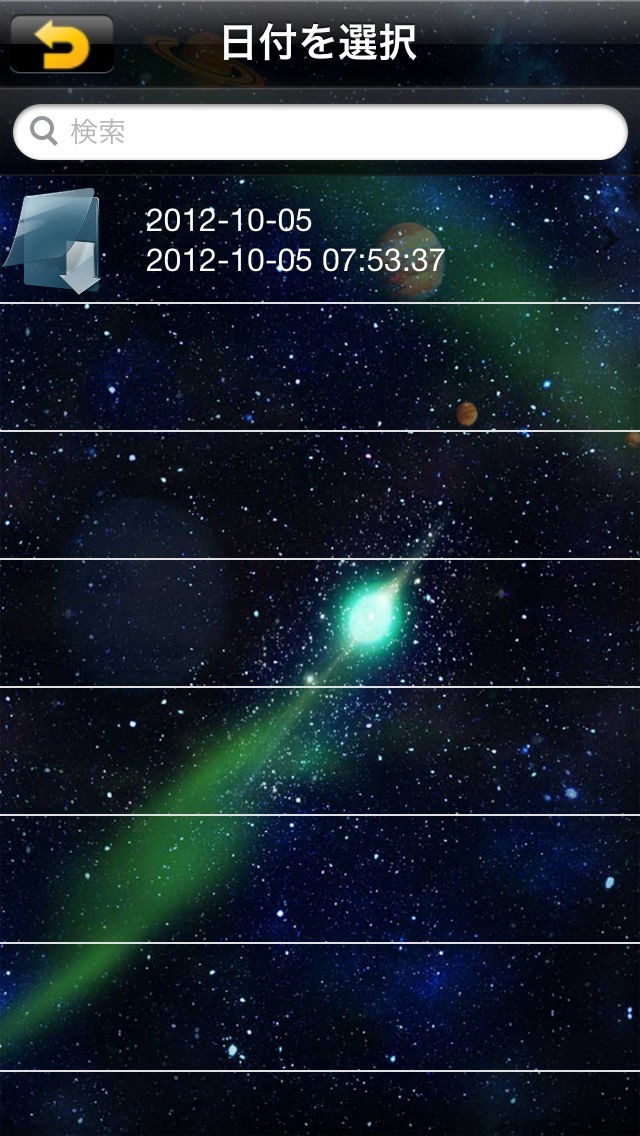This screenshot has width=640, height=1136.
Task: Open the 2012-10-05 07:53:37 entry
Action: point(320,240)
